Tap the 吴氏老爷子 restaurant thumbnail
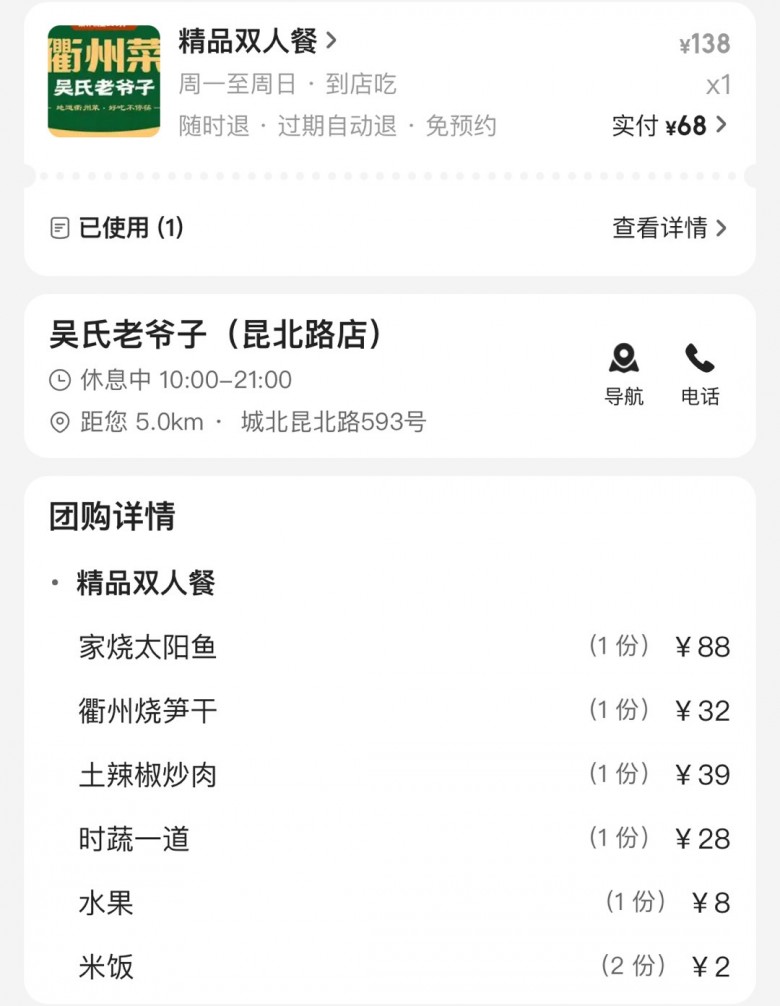Screen dimensions: 780x1006 pos(104,81)
